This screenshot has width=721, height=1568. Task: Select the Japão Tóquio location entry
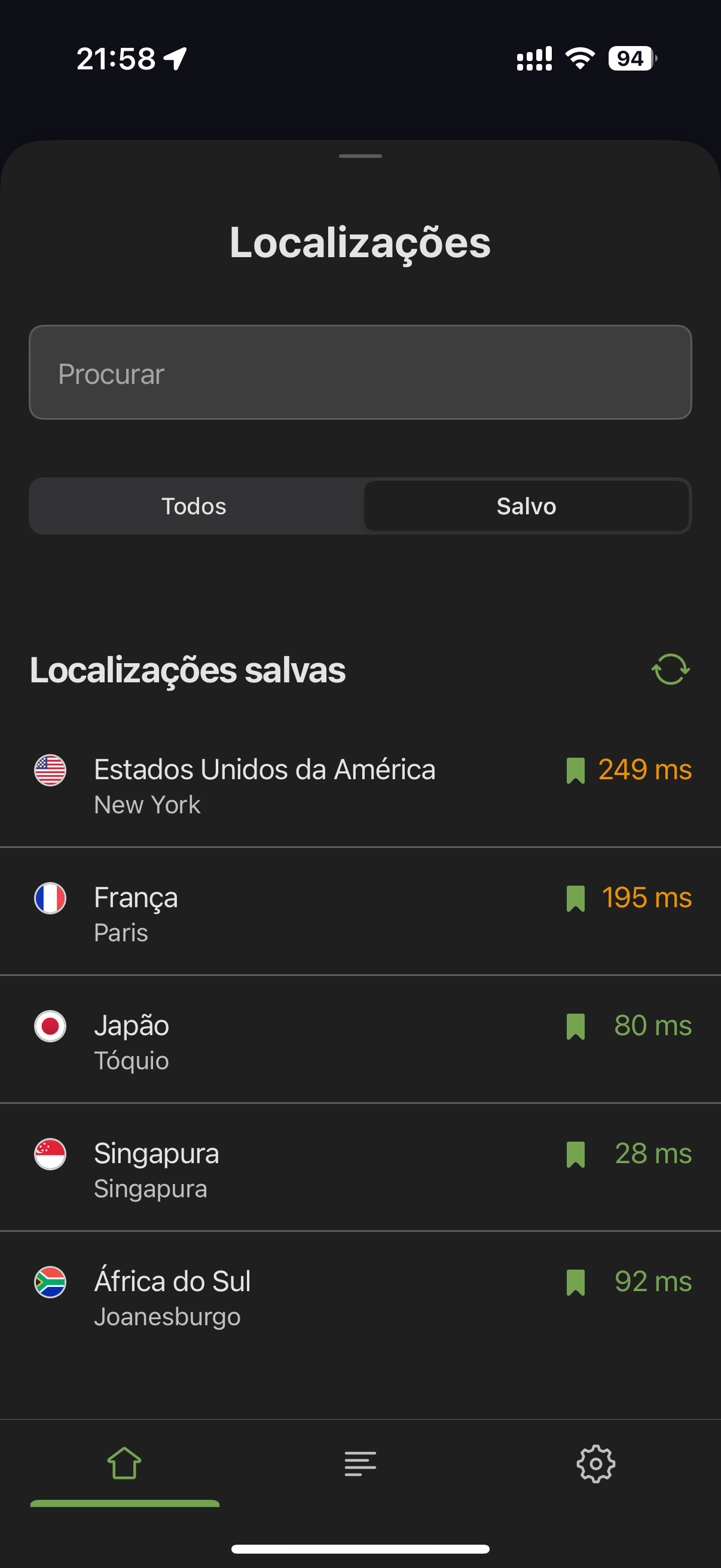pos(274,1041)
